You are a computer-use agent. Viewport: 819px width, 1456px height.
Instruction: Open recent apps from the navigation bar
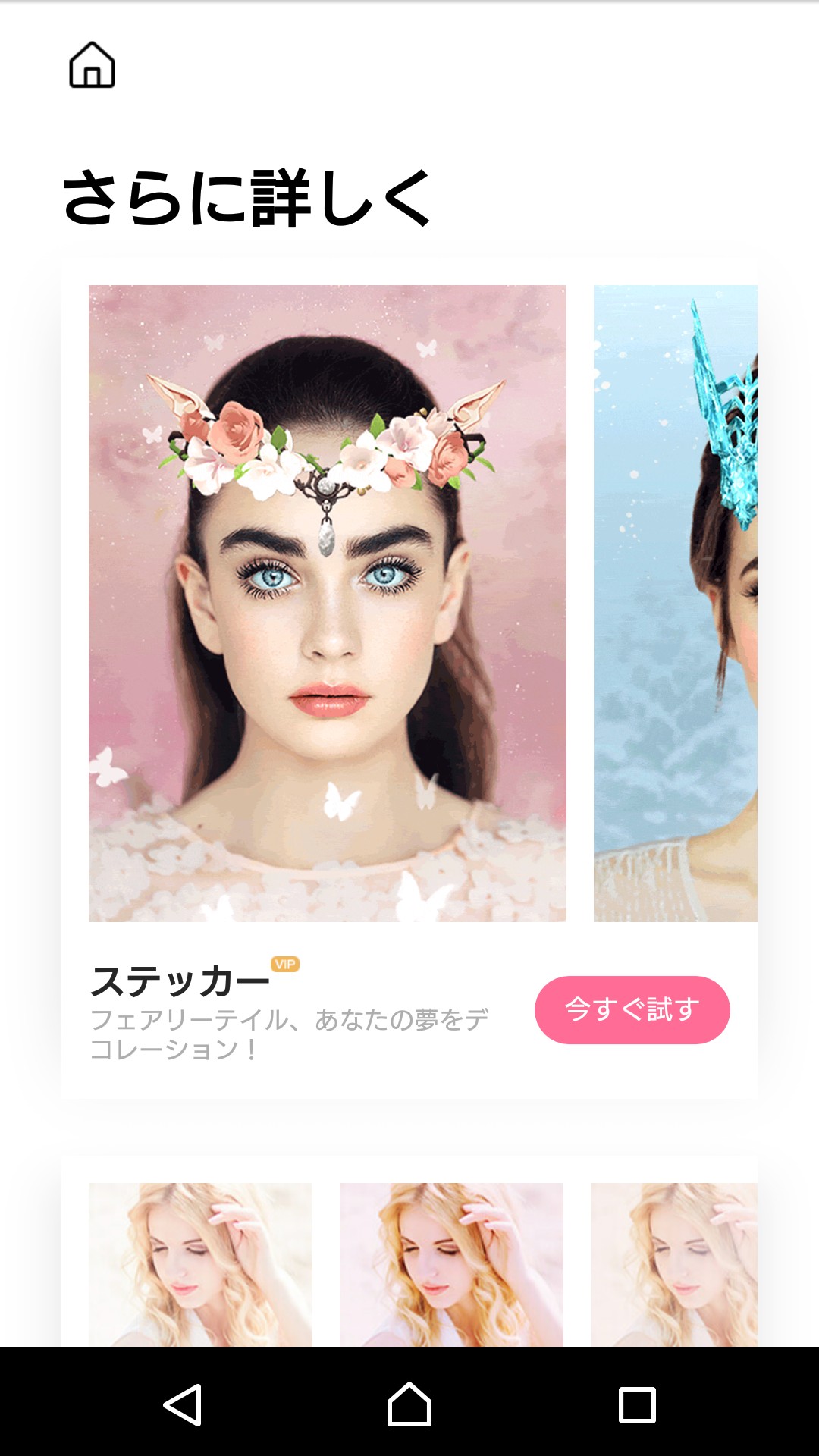pyautogui.click(x=637, y=1404)
